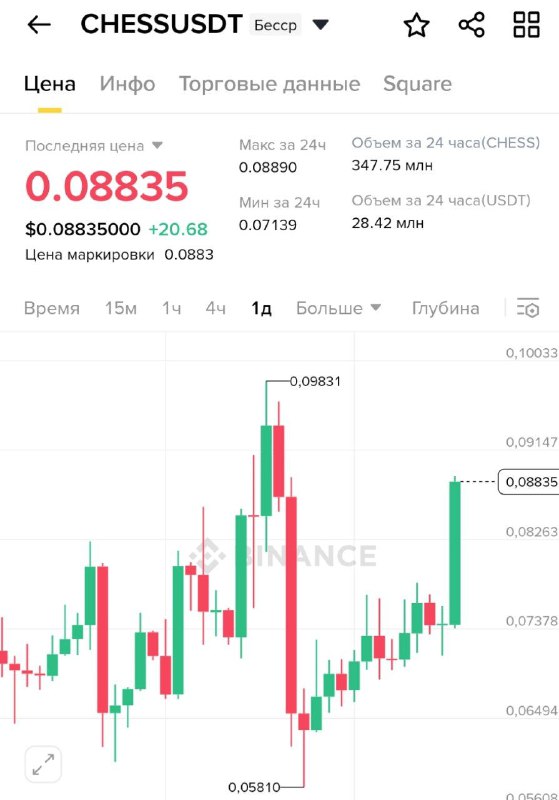
Task: Select the 15м chart interval
Action: [121, 308]
